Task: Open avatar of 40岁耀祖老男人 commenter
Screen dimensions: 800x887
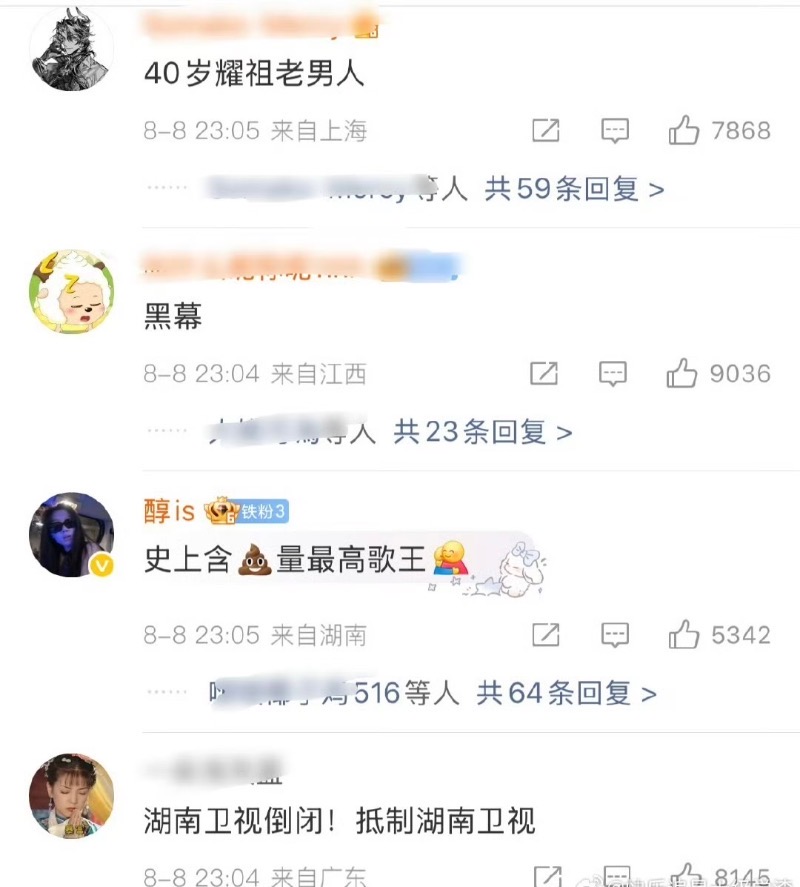Action: (x=70, y=48)
